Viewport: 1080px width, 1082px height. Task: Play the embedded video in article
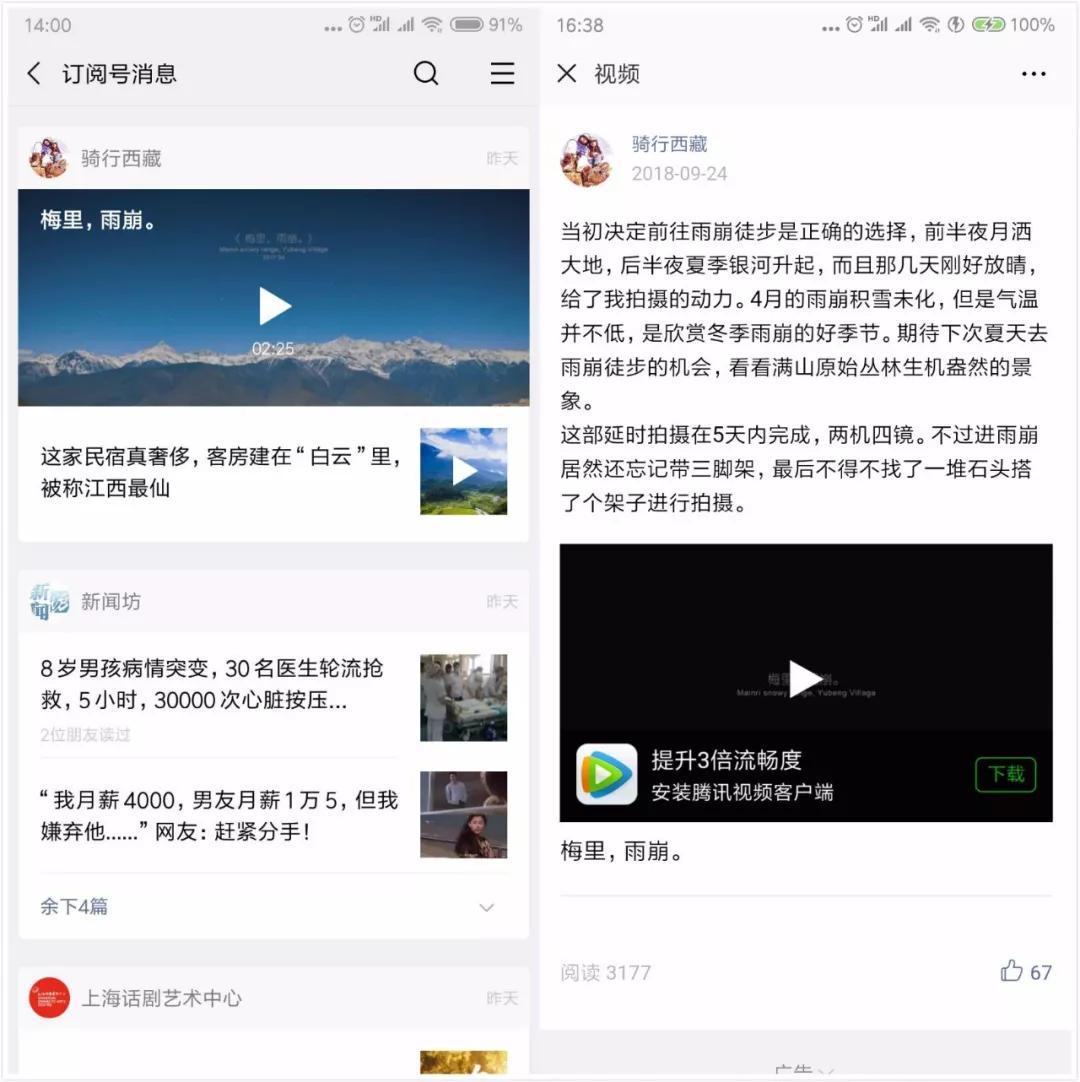pyautogui.click(x=805, y=678)
